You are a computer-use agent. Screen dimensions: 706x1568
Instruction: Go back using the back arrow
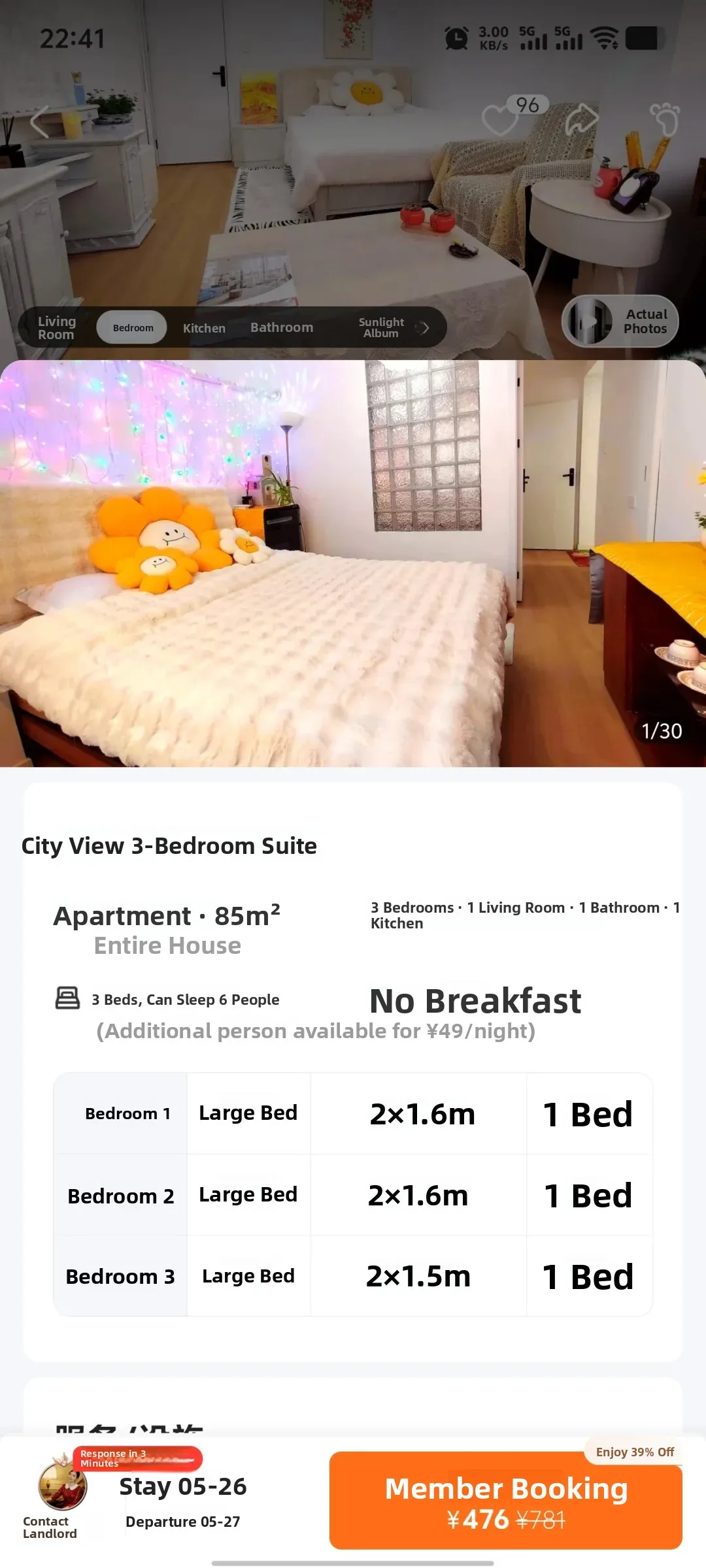point(41,122)
